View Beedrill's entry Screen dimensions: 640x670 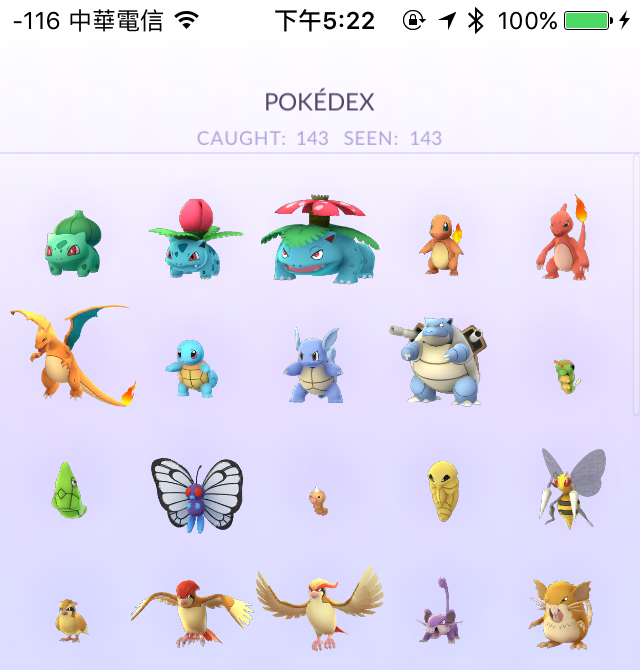[571, 487]
